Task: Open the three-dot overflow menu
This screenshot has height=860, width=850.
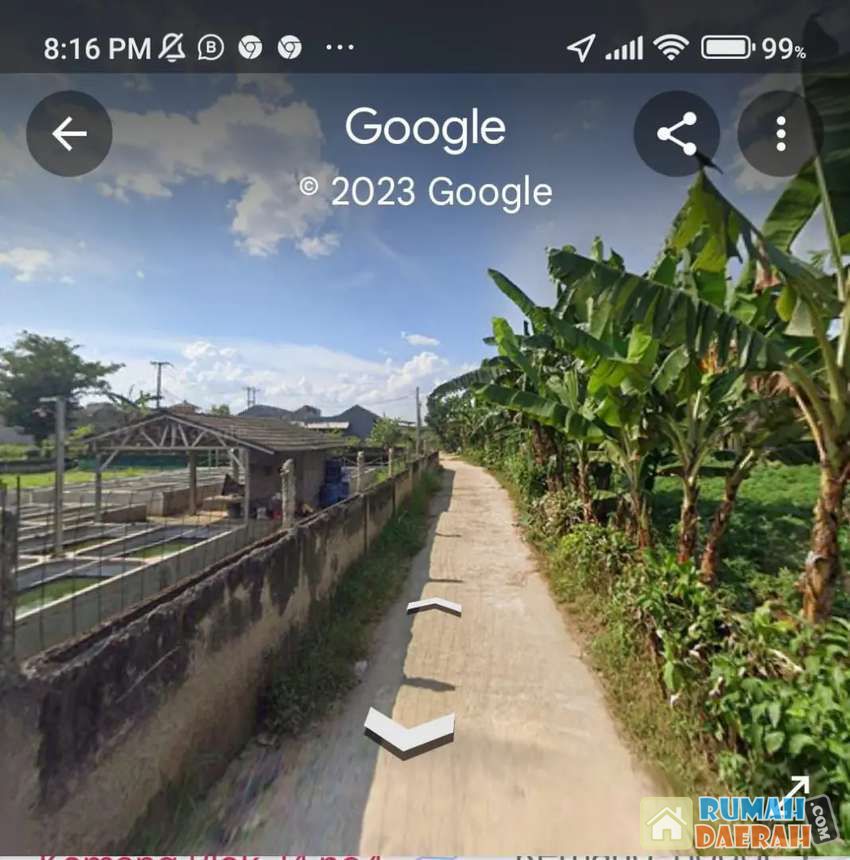Action: (781, 134)
